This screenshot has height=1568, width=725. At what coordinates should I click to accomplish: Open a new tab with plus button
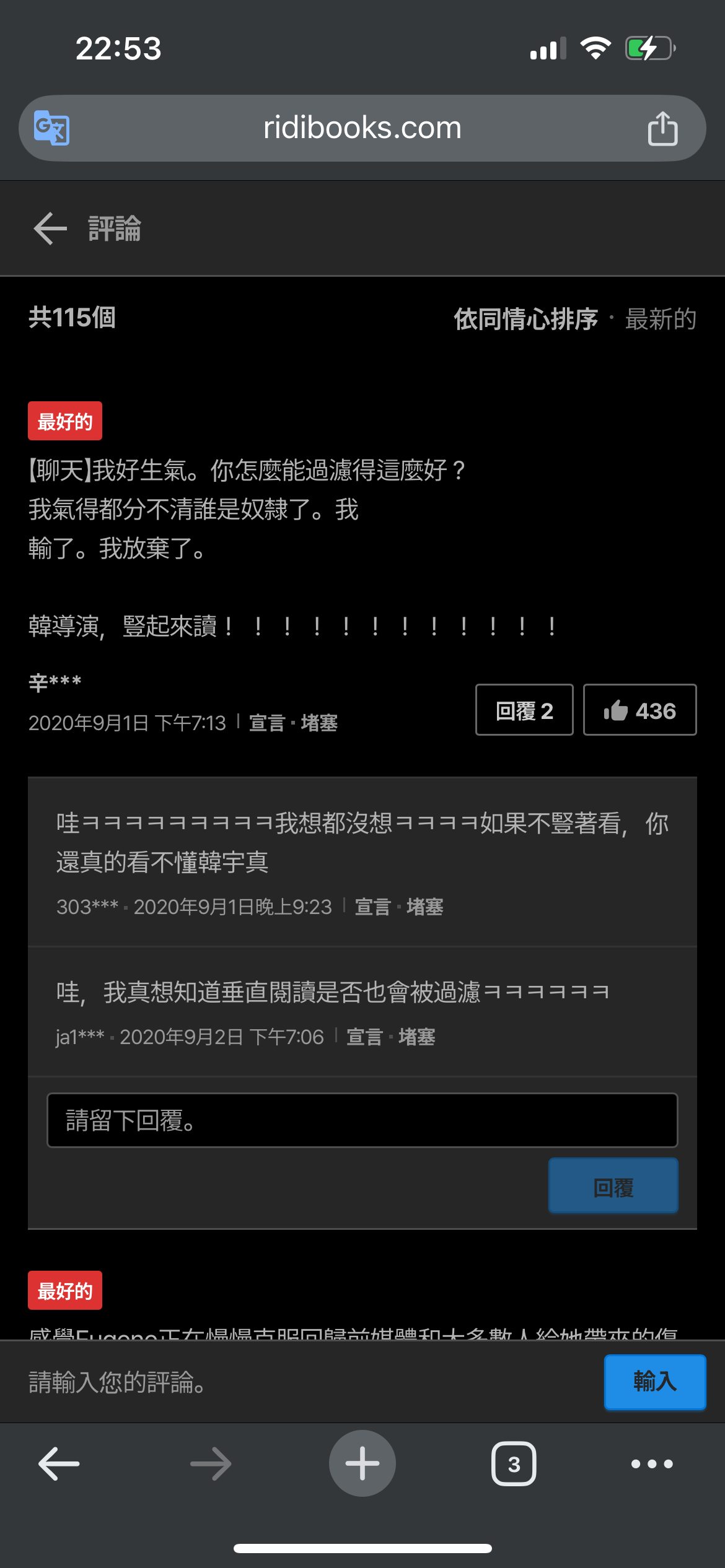(362, 1464)
